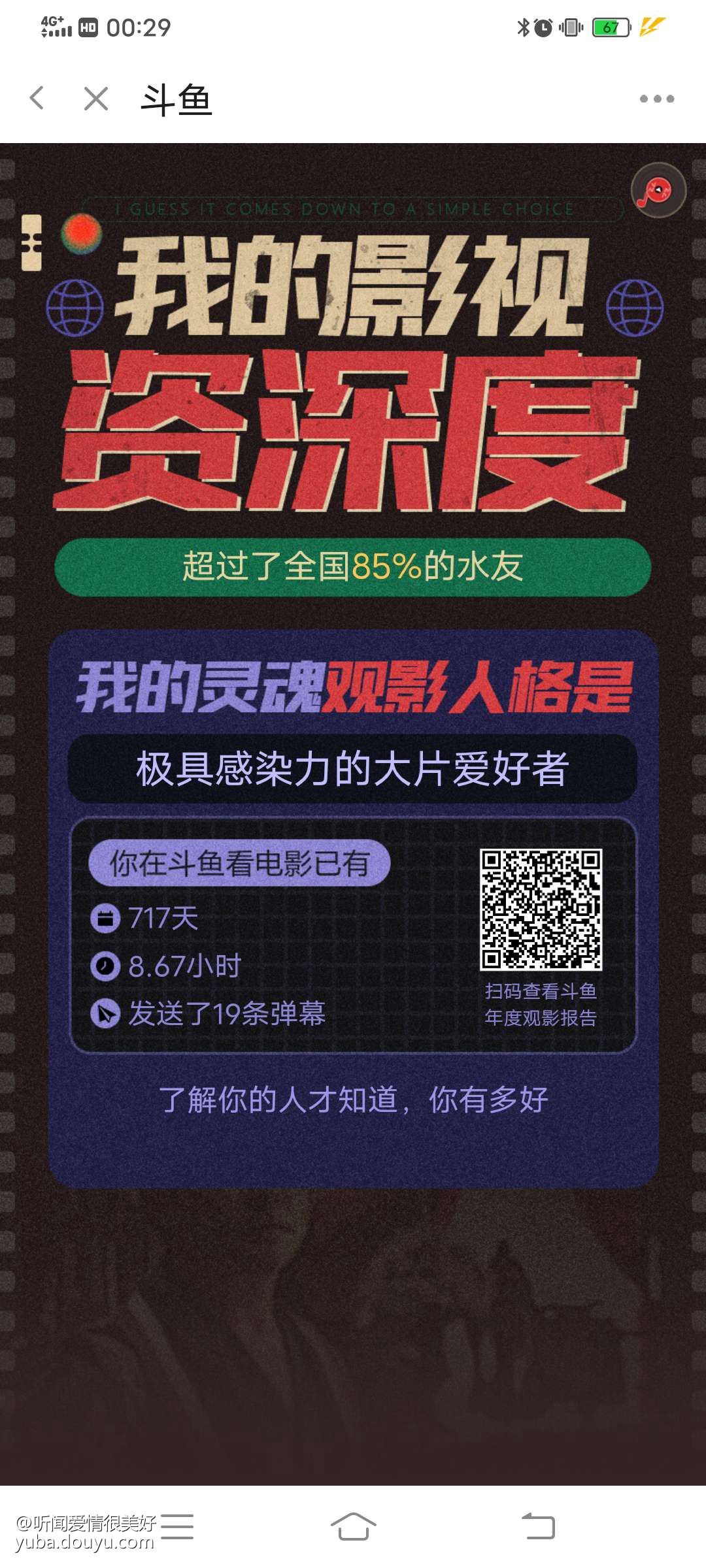The image size is (706, 1568).
Task: Tap the system back button
Action: point(538,1527)
